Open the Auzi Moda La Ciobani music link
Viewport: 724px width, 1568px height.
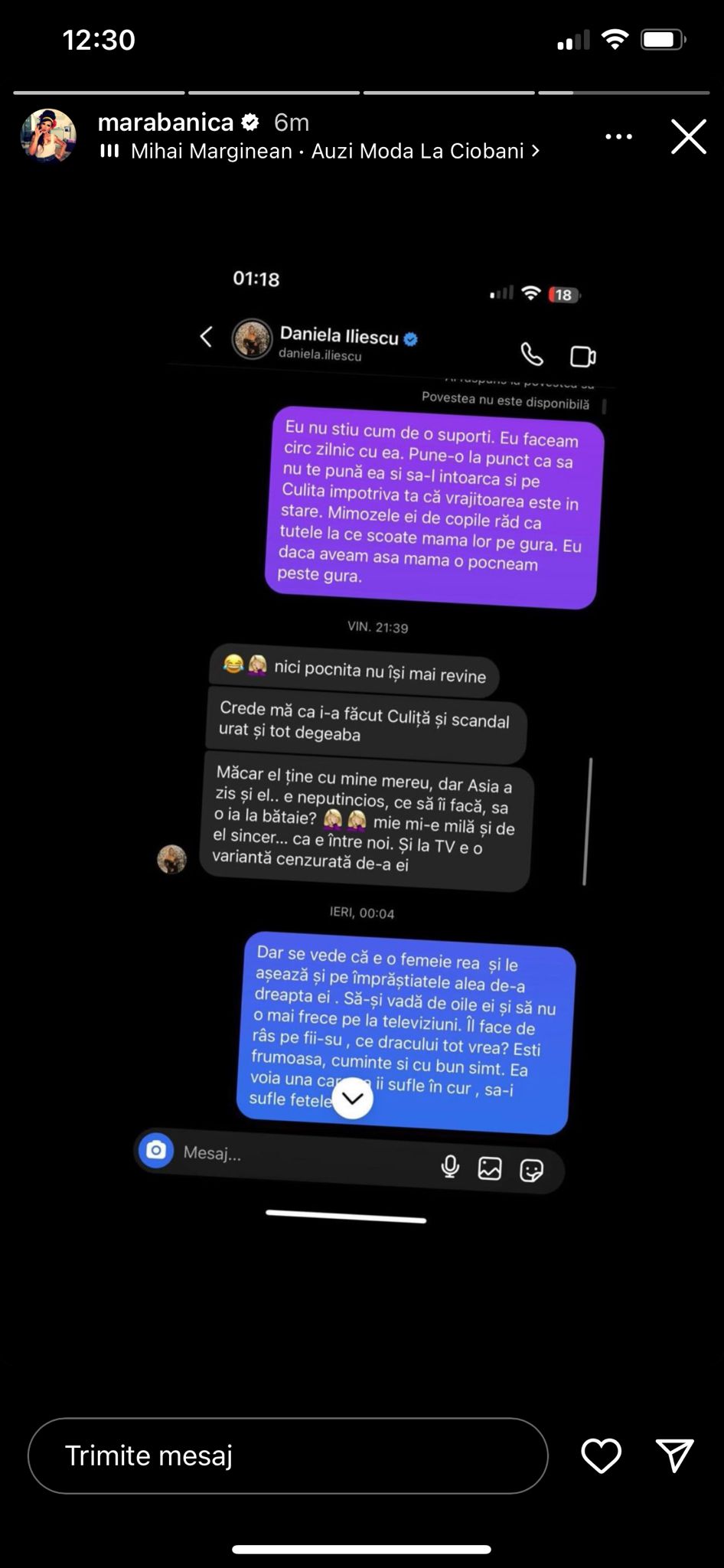coord(335,152)
